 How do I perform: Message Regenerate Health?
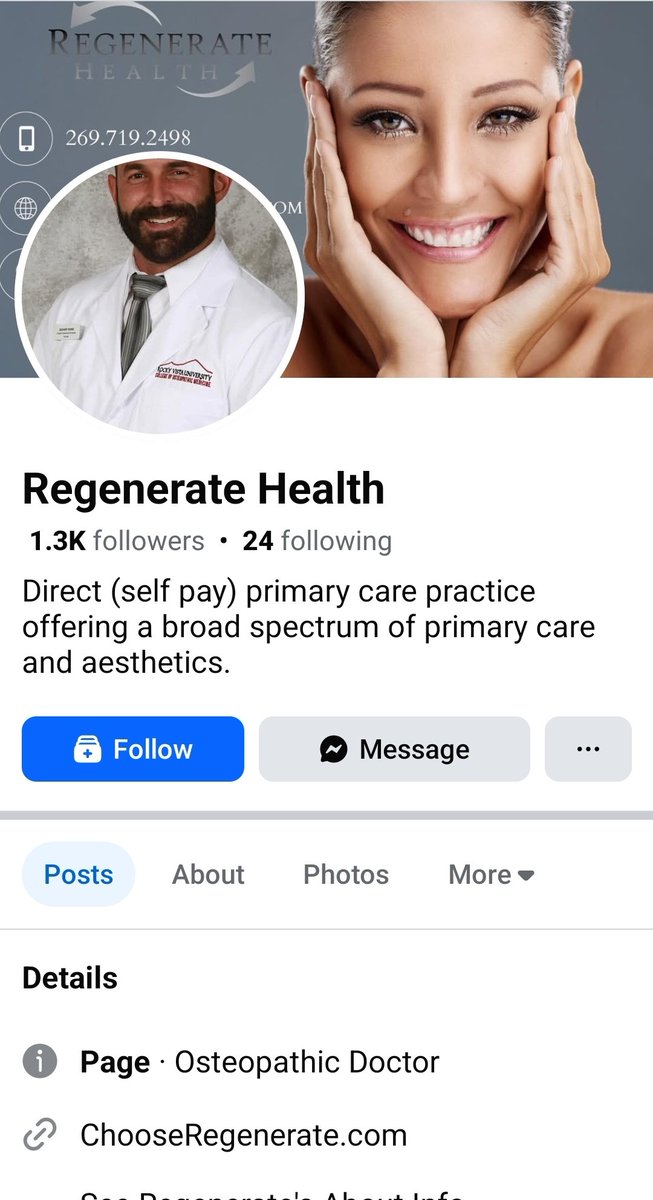point(394,749)
